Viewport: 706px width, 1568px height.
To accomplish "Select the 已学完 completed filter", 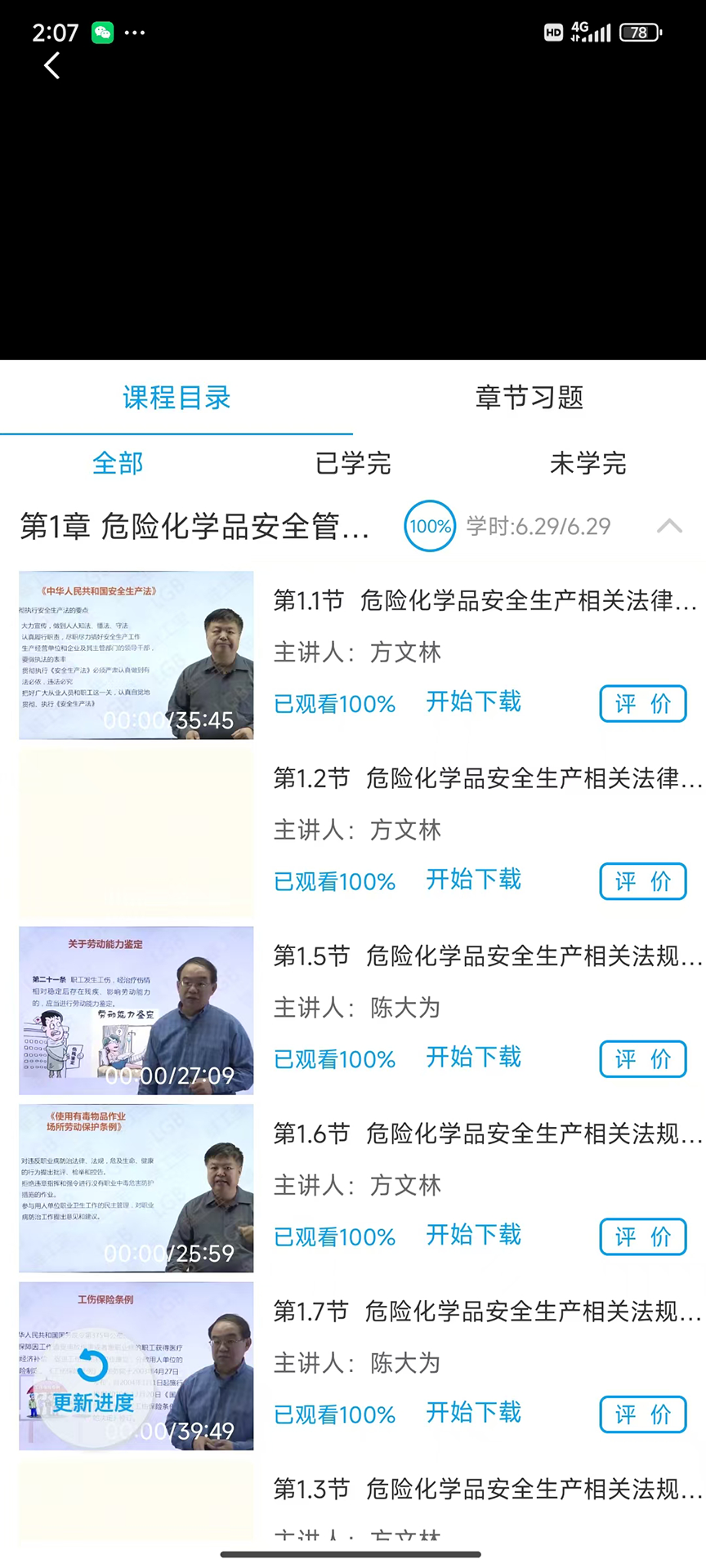I will coord(353,464).
